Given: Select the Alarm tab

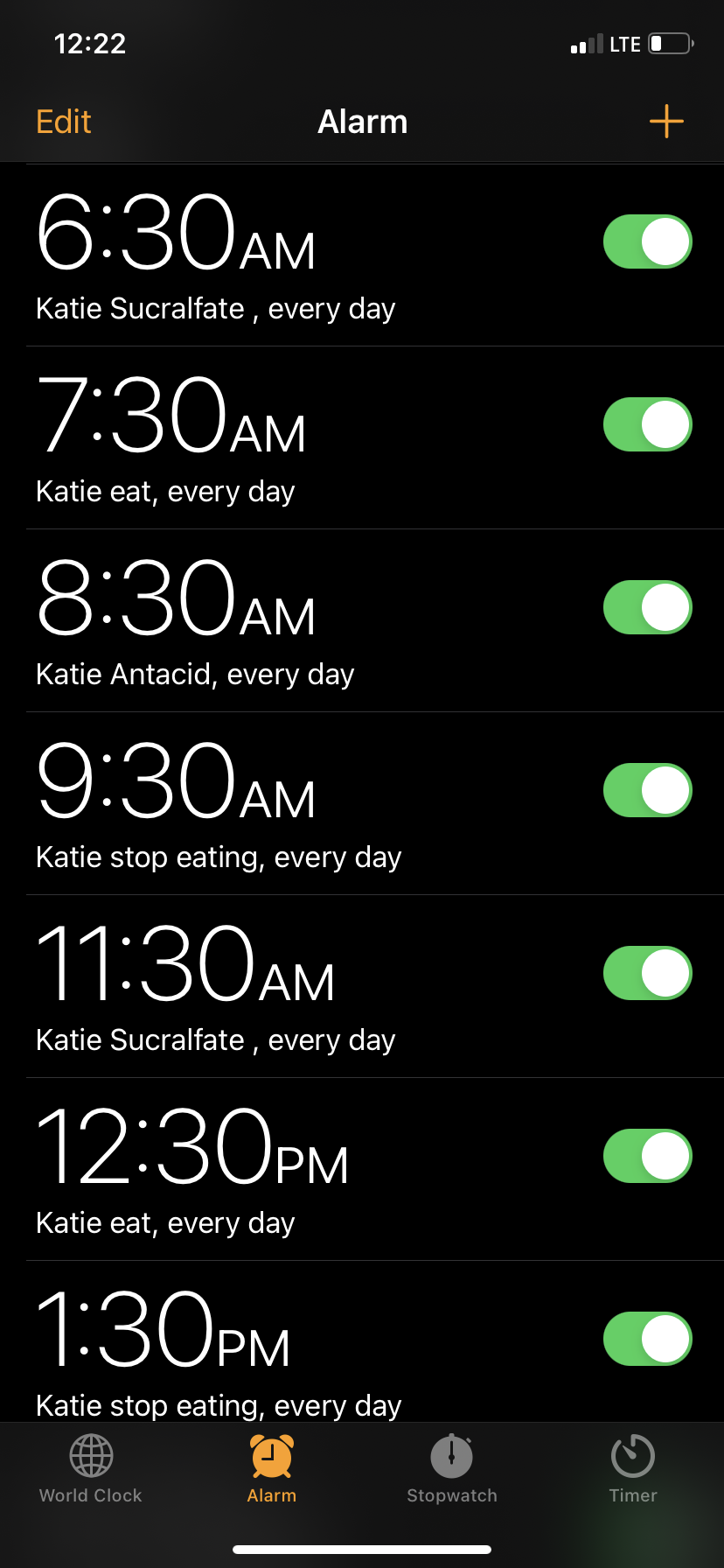Looking at the screenshot, I should click(271, 1469).
